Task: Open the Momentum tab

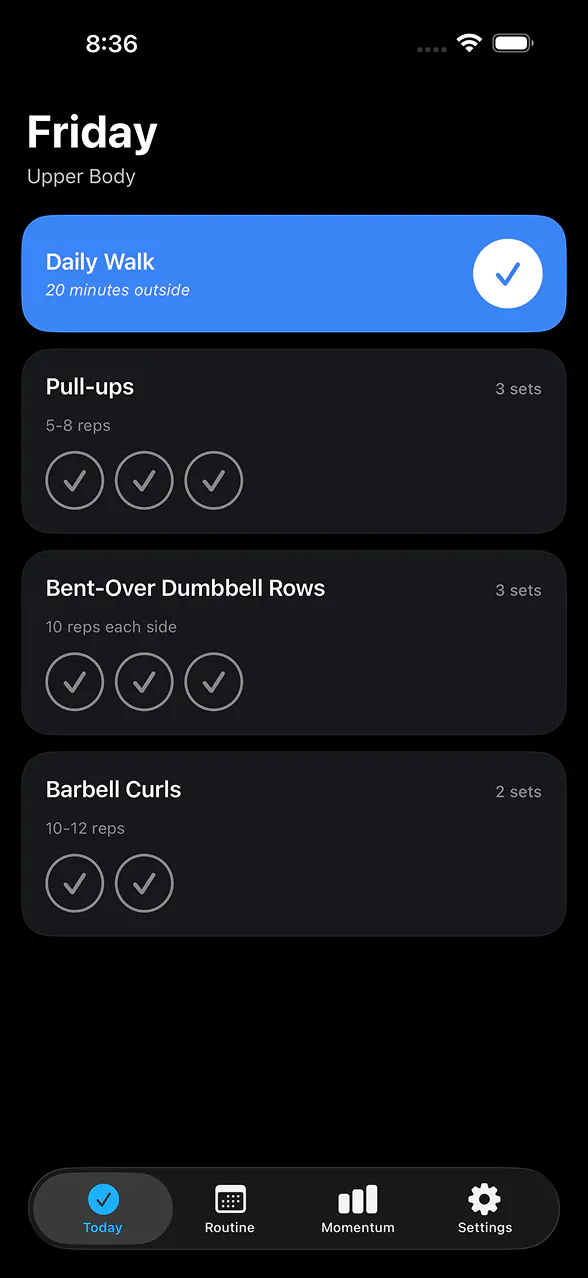Action: click(x=358, y=1208)
